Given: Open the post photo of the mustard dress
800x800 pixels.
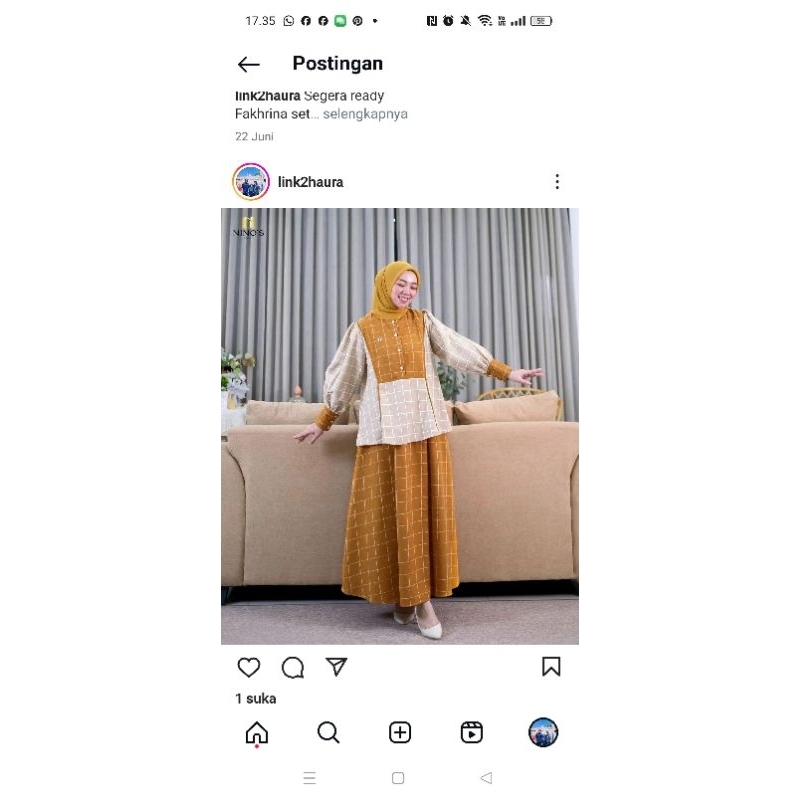Looking at the screenshot, I should tap(400, 425).
